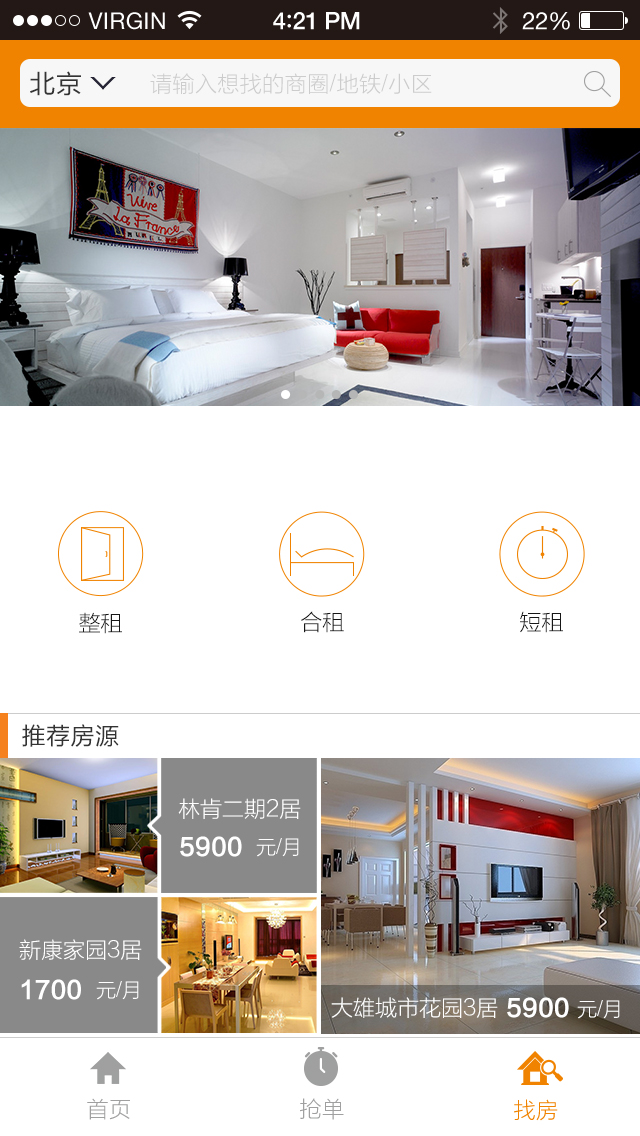Open the 新康家园3居 listing

[x=80, y=966]
